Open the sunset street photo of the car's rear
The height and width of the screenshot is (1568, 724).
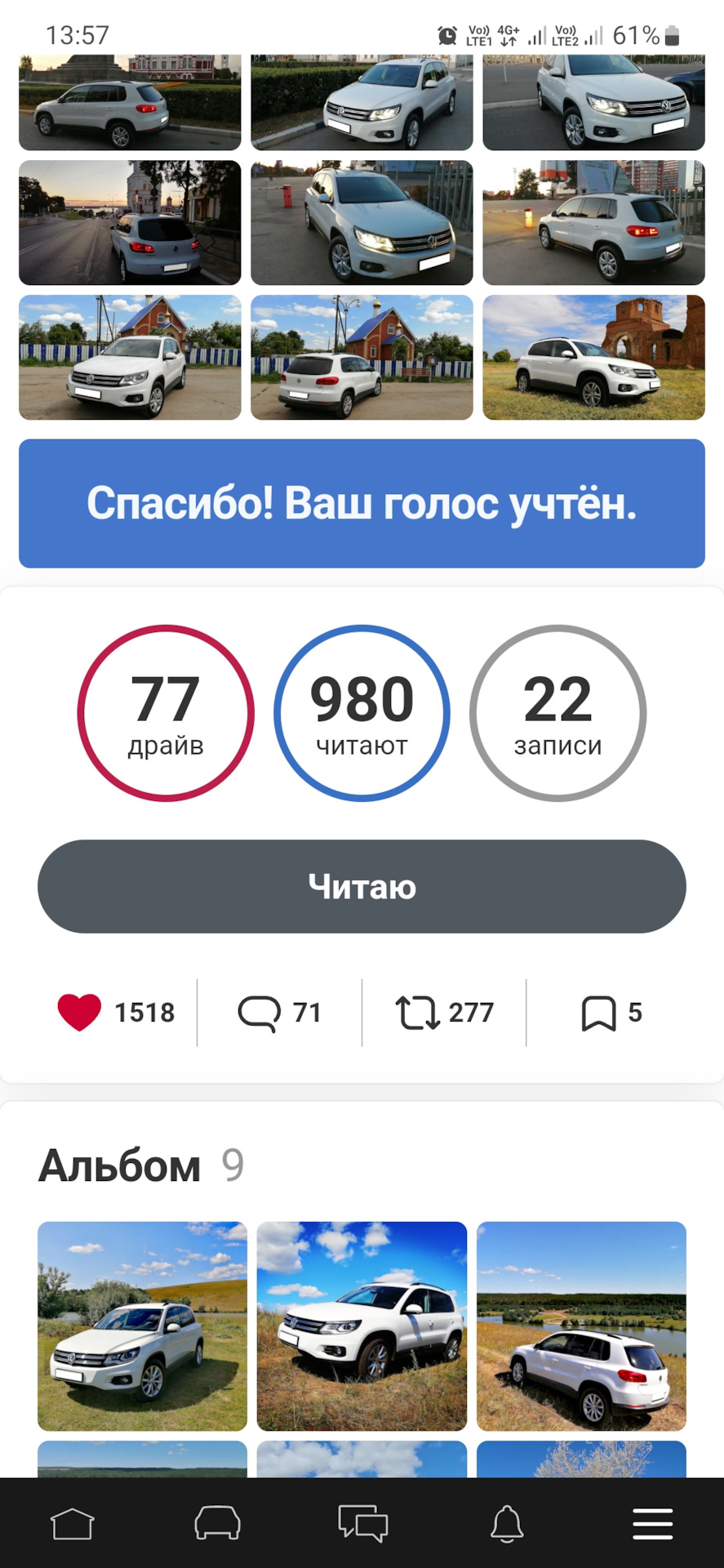pos(130,222)
